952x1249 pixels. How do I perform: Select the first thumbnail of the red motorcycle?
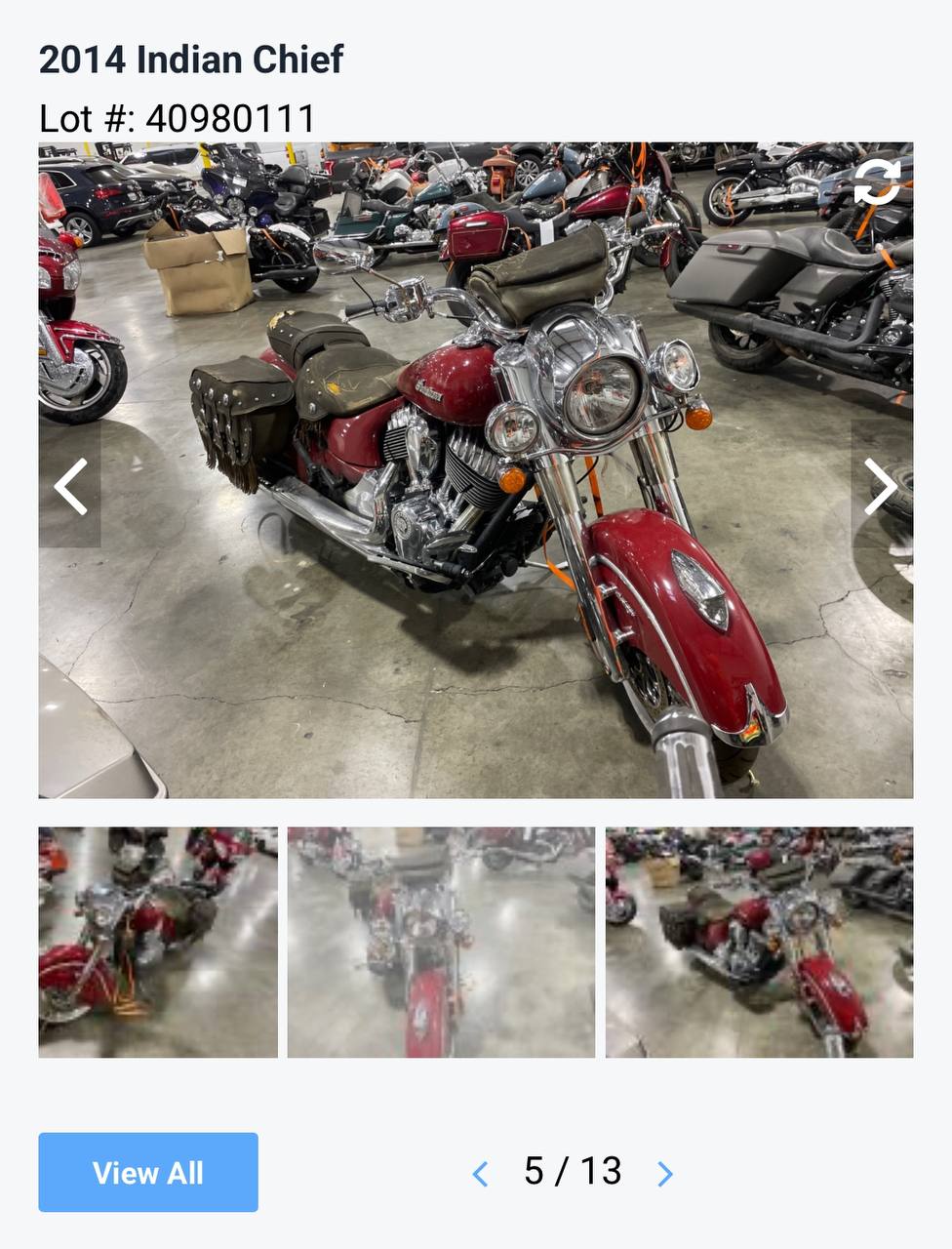158,943
